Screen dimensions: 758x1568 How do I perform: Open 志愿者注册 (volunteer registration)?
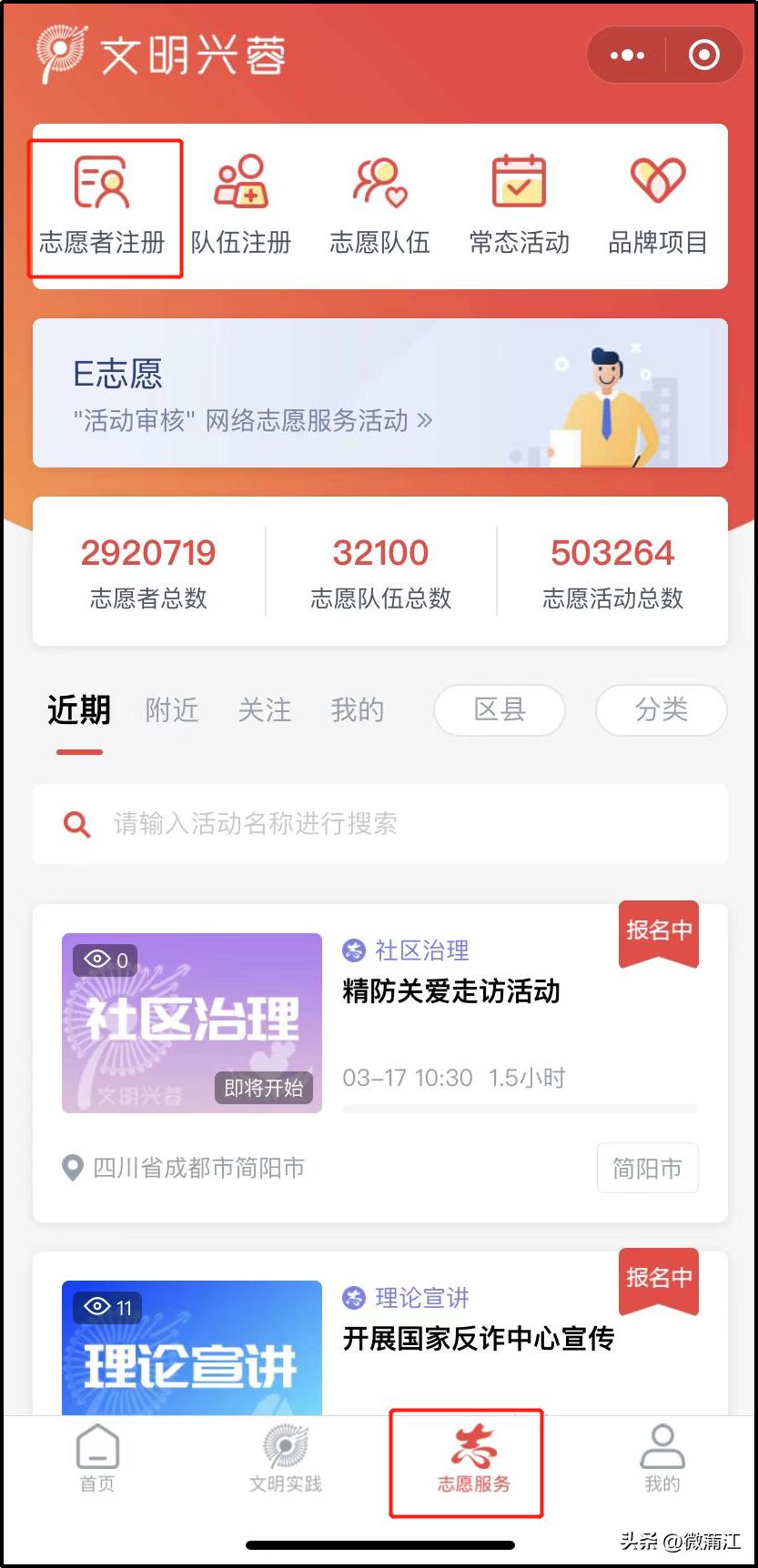pos(105,205)
